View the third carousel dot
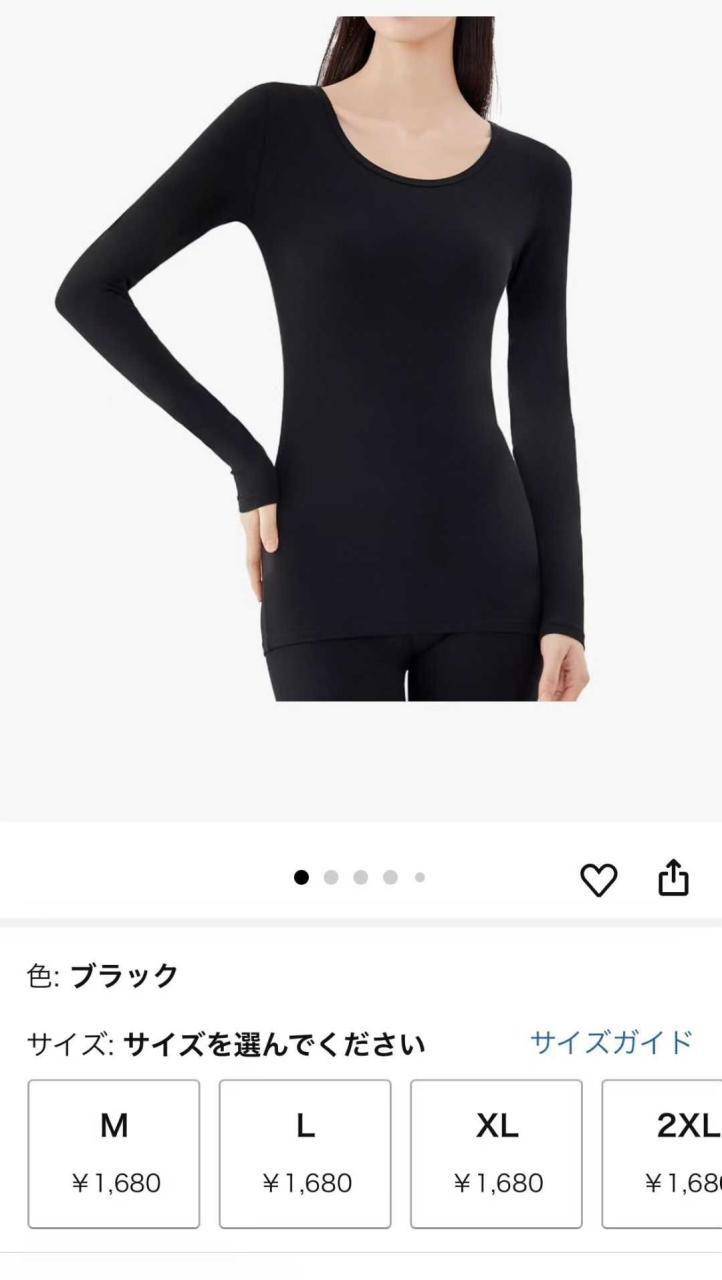The image size is (722, 1280). tap(359, 876)
